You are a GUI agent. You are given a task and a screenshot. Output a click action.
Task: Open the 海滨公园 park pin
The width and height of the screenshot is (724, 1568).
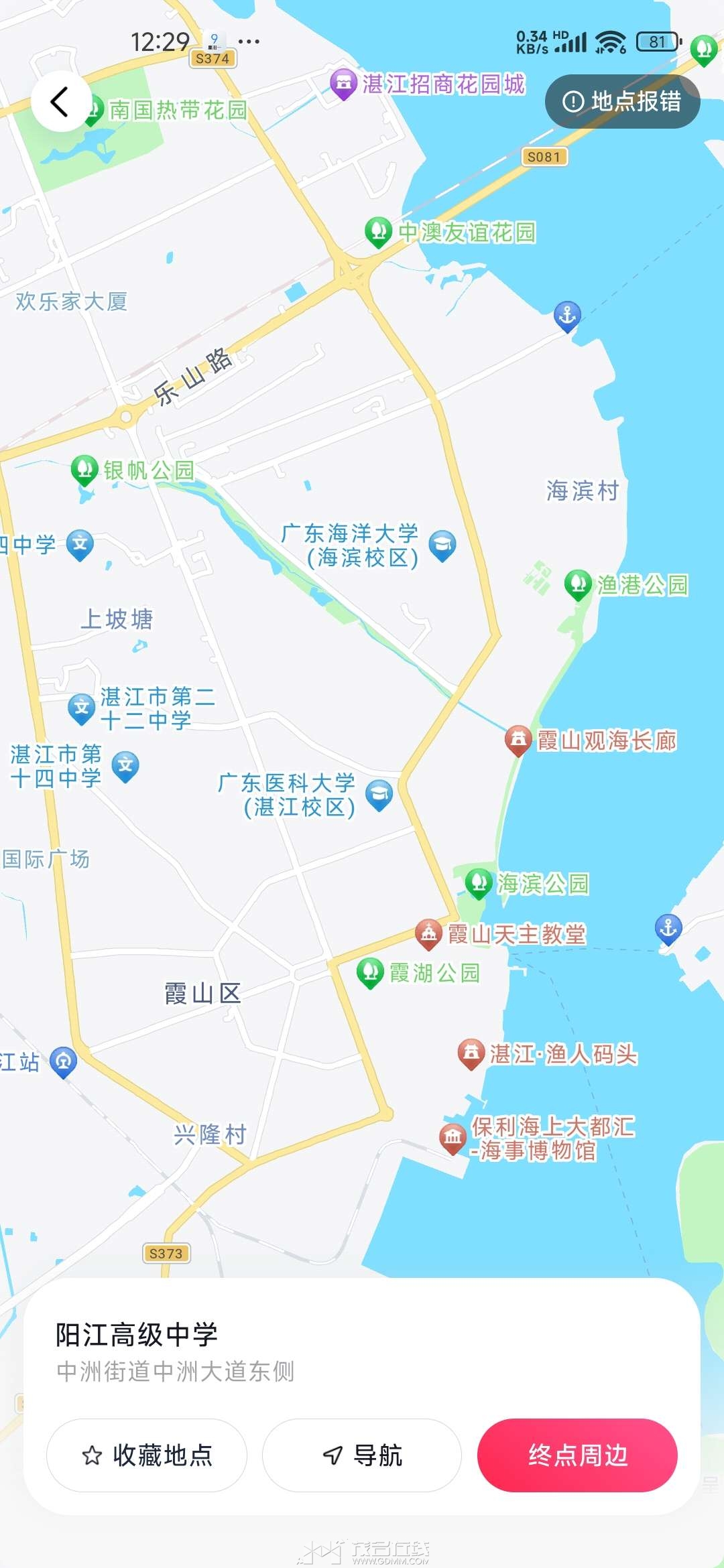(x=479, y=883)
